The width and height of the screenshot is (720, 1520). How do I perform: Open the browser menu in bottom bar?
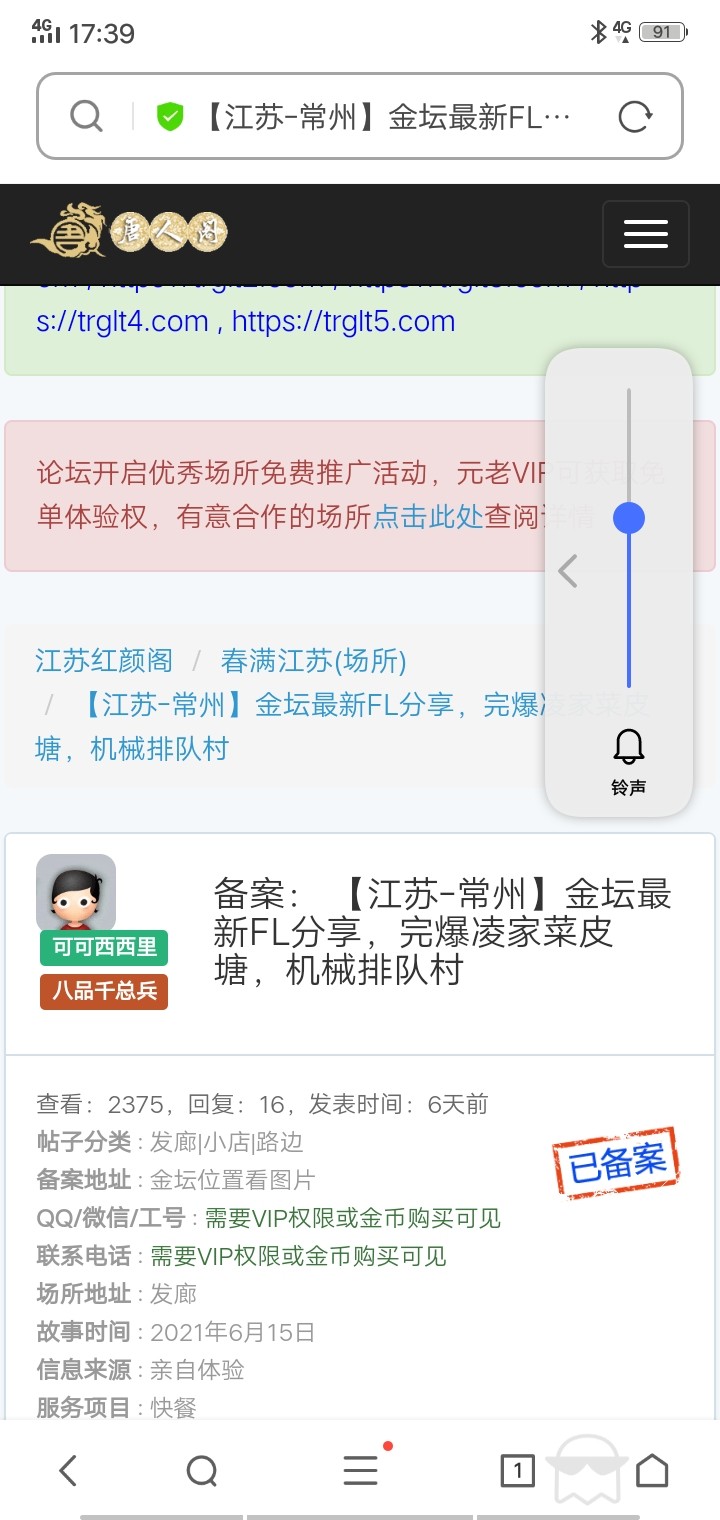click(360, 1470)
